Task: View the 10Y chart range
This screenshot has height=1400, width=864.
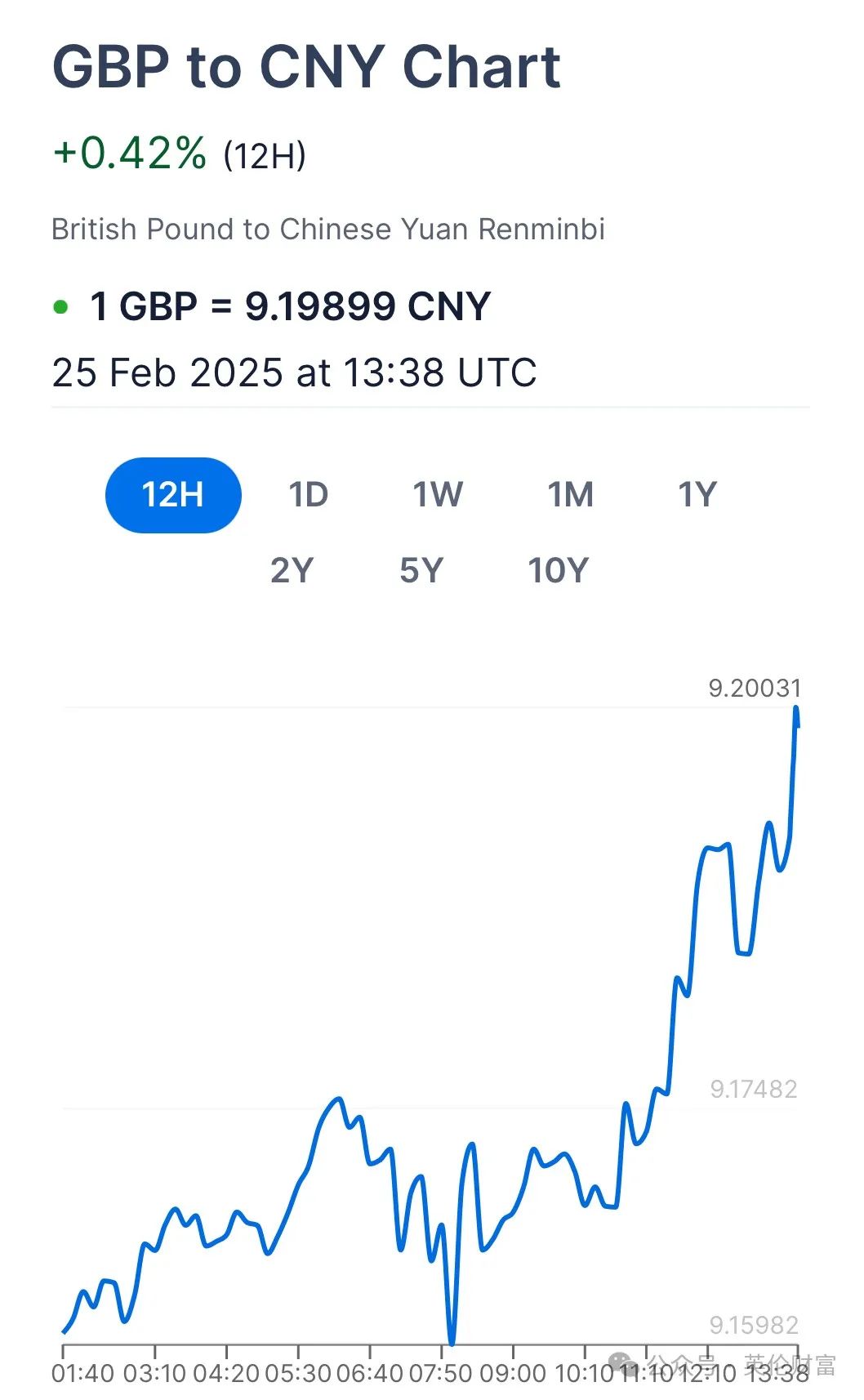Action: coord(559,570)
